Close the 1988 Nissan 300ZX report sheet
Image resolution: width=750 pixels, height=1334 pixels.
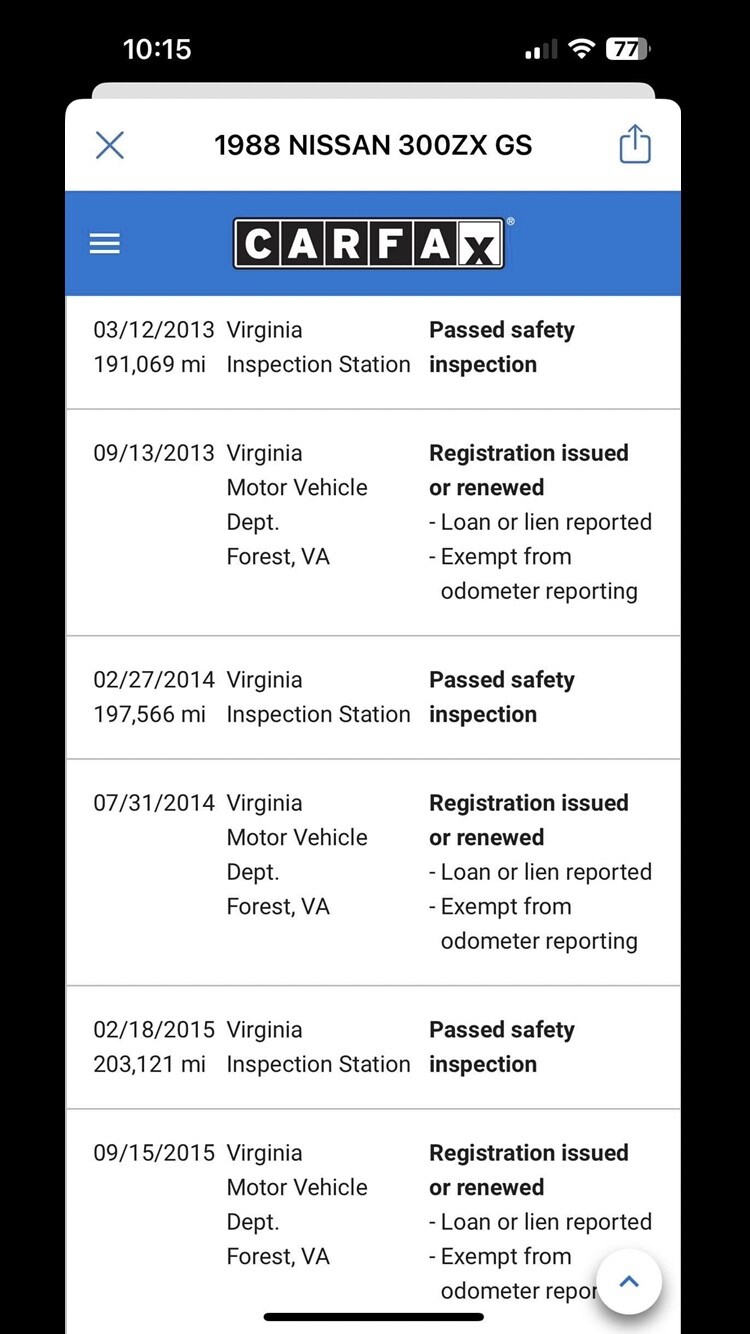click(110, 145)
